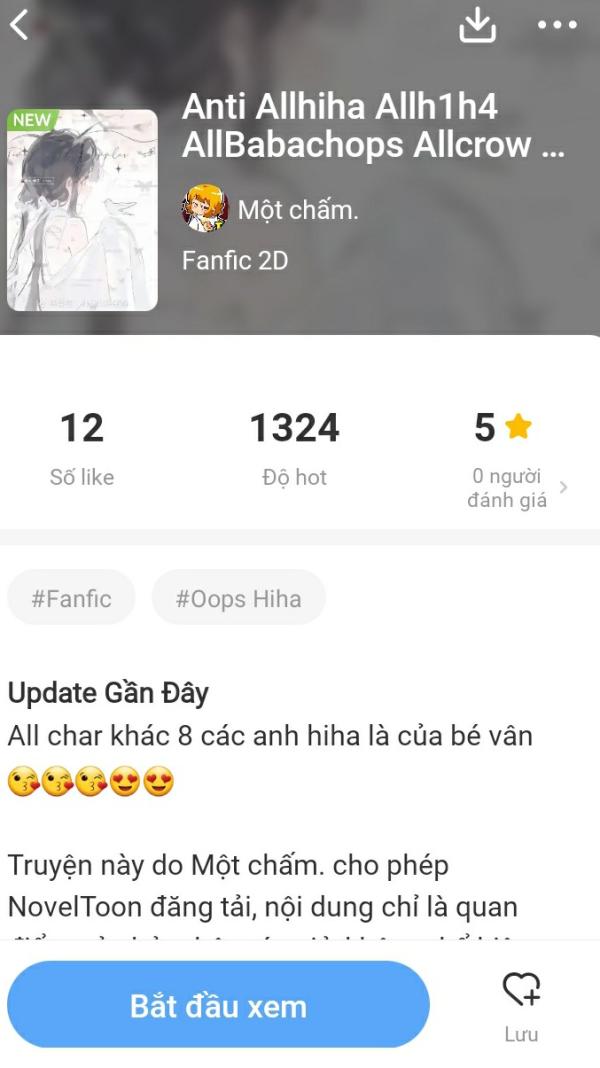
Task: View ratings via the đánh giá chevron
Action: coord(563,488)
